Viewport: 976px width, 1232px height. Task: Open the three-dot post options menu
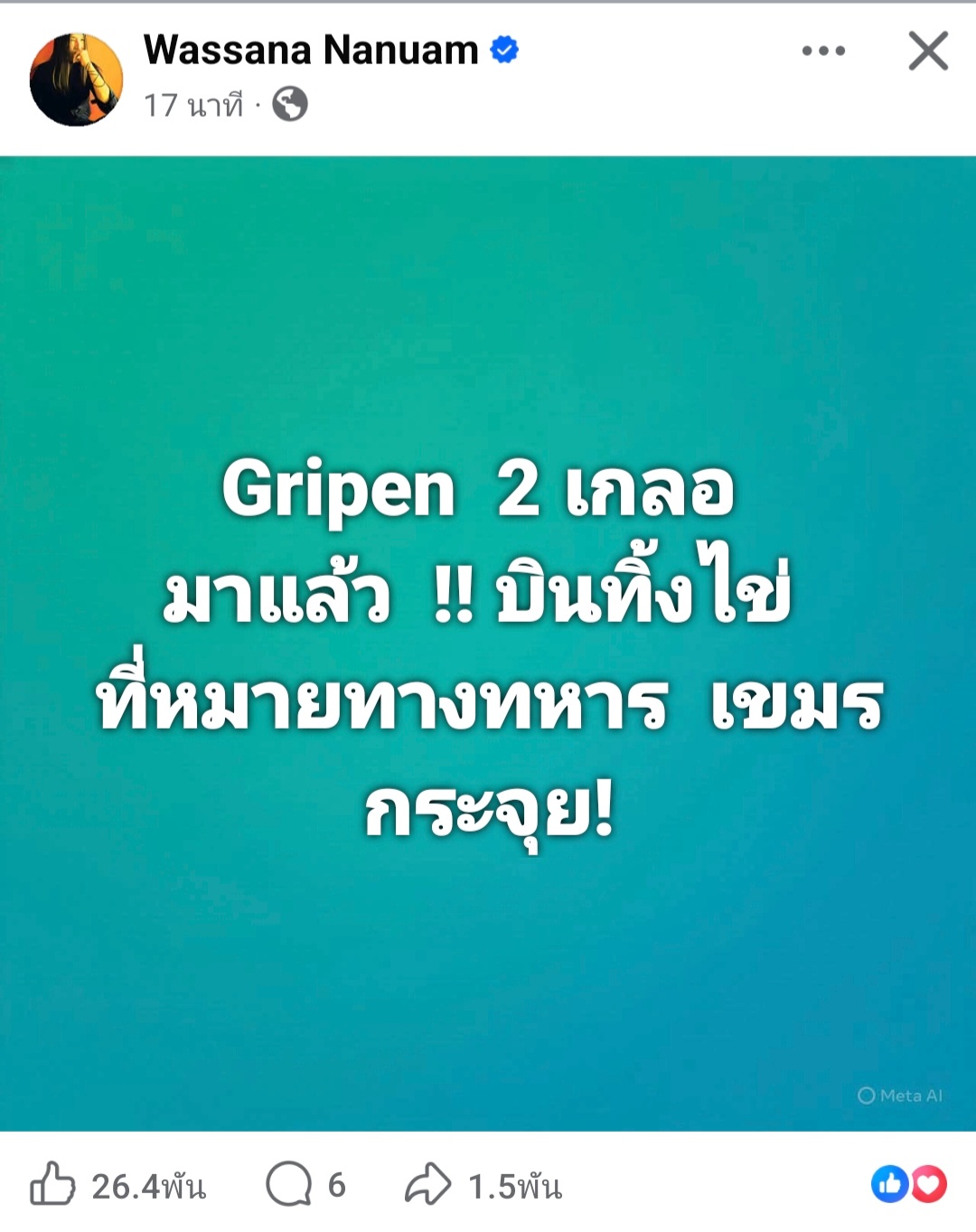823,52
